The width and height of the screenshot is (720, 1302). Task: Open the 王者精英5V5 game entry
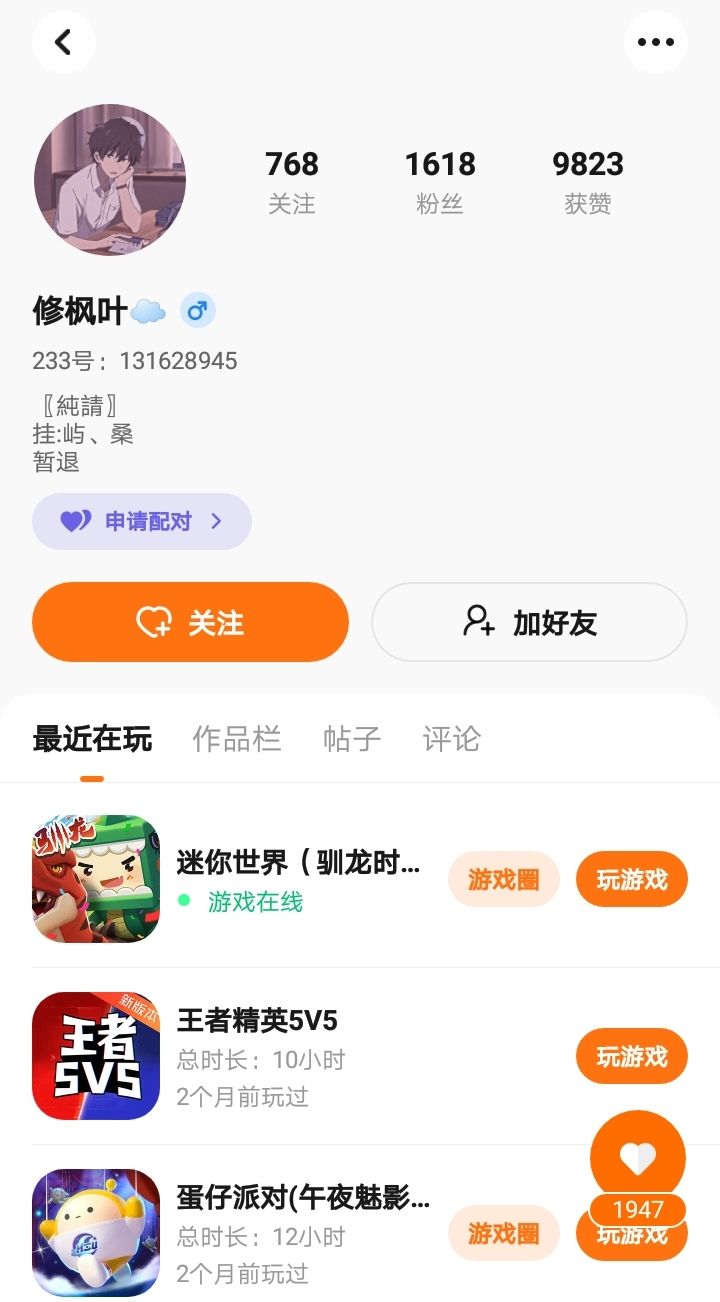(258, 1021)
